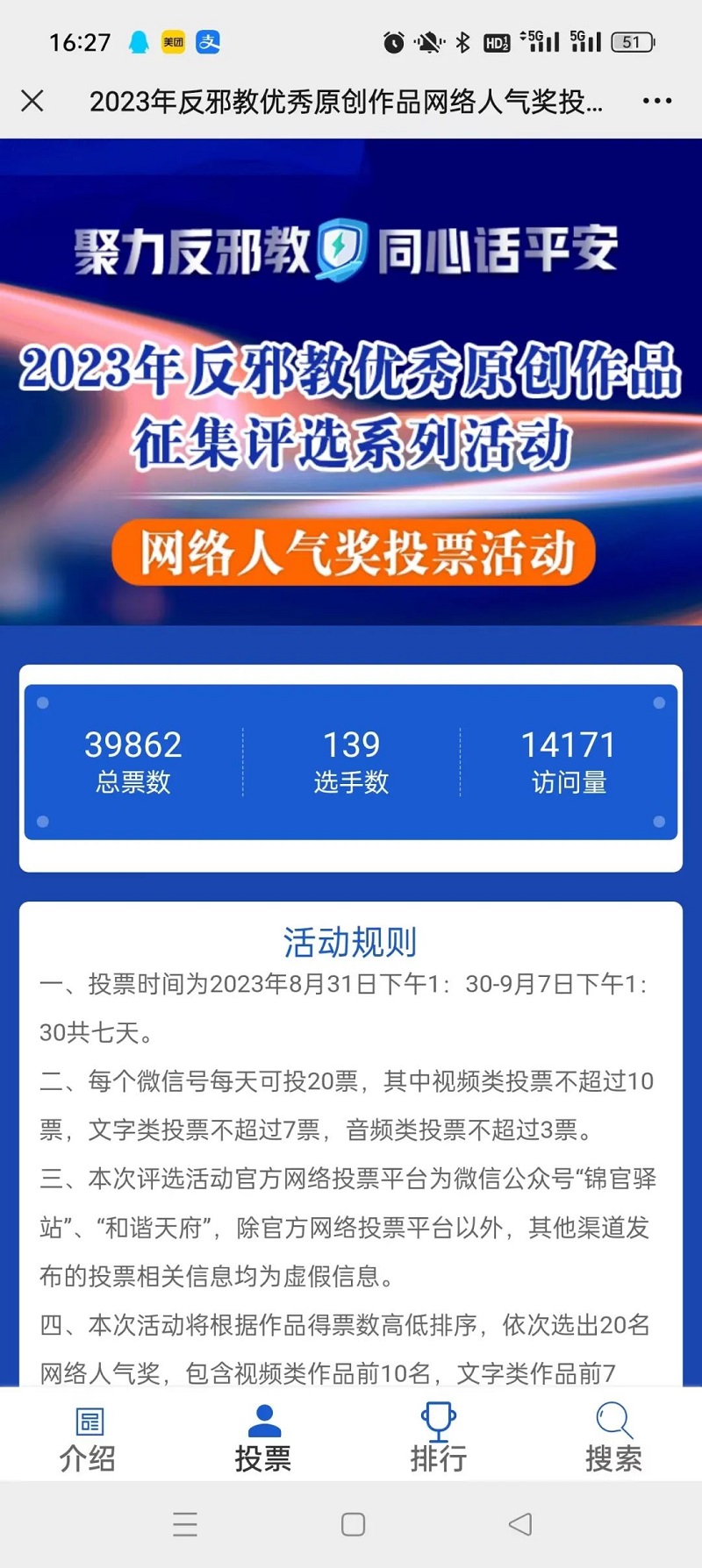Close the voting webpage
This screenshot has height=1568, width=702.
pos(32,102)
